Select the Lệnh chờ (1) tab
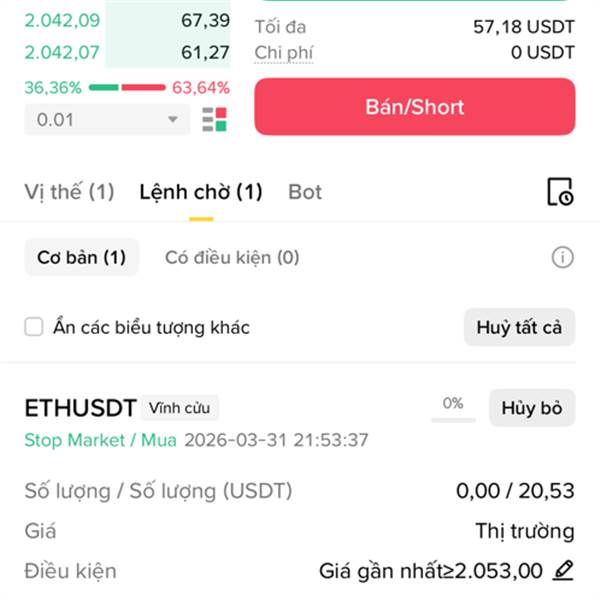The image size is (600, 600). click(x=201, y=192)
